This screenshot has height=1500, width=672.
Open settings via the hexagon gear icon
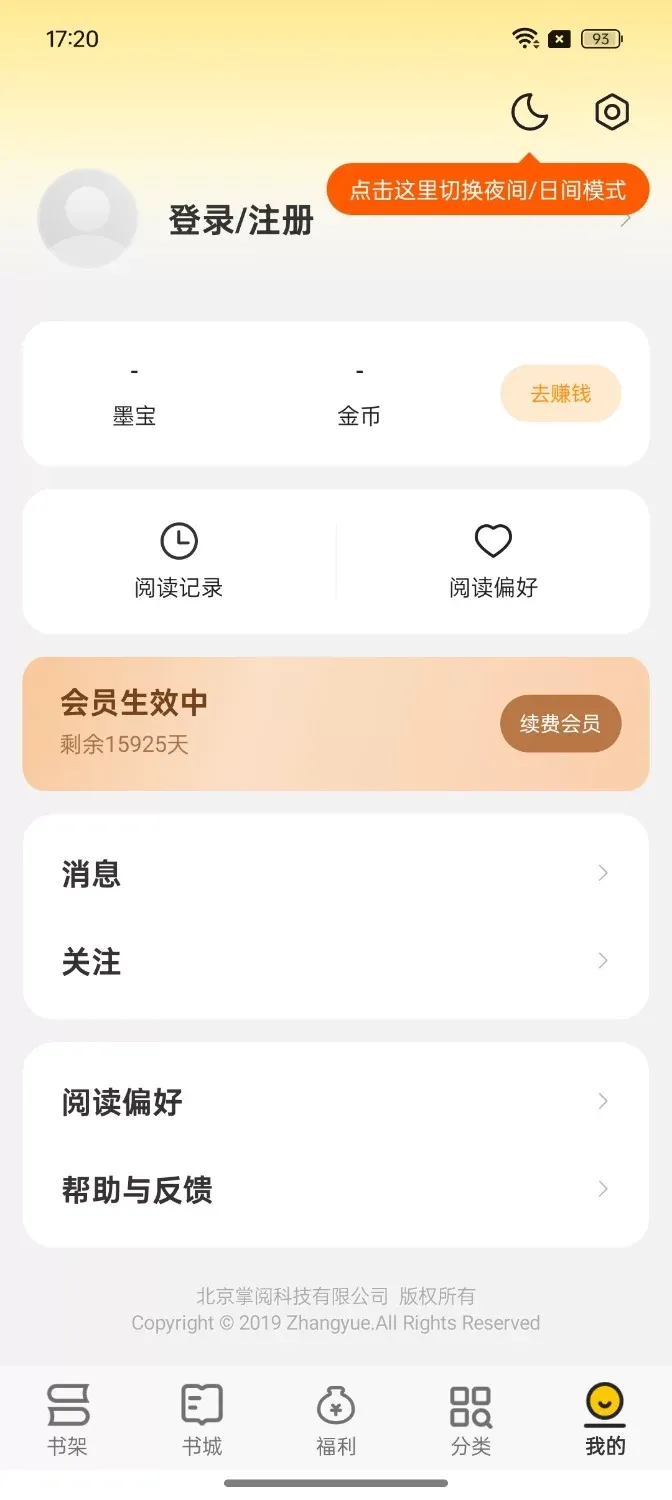612,112
